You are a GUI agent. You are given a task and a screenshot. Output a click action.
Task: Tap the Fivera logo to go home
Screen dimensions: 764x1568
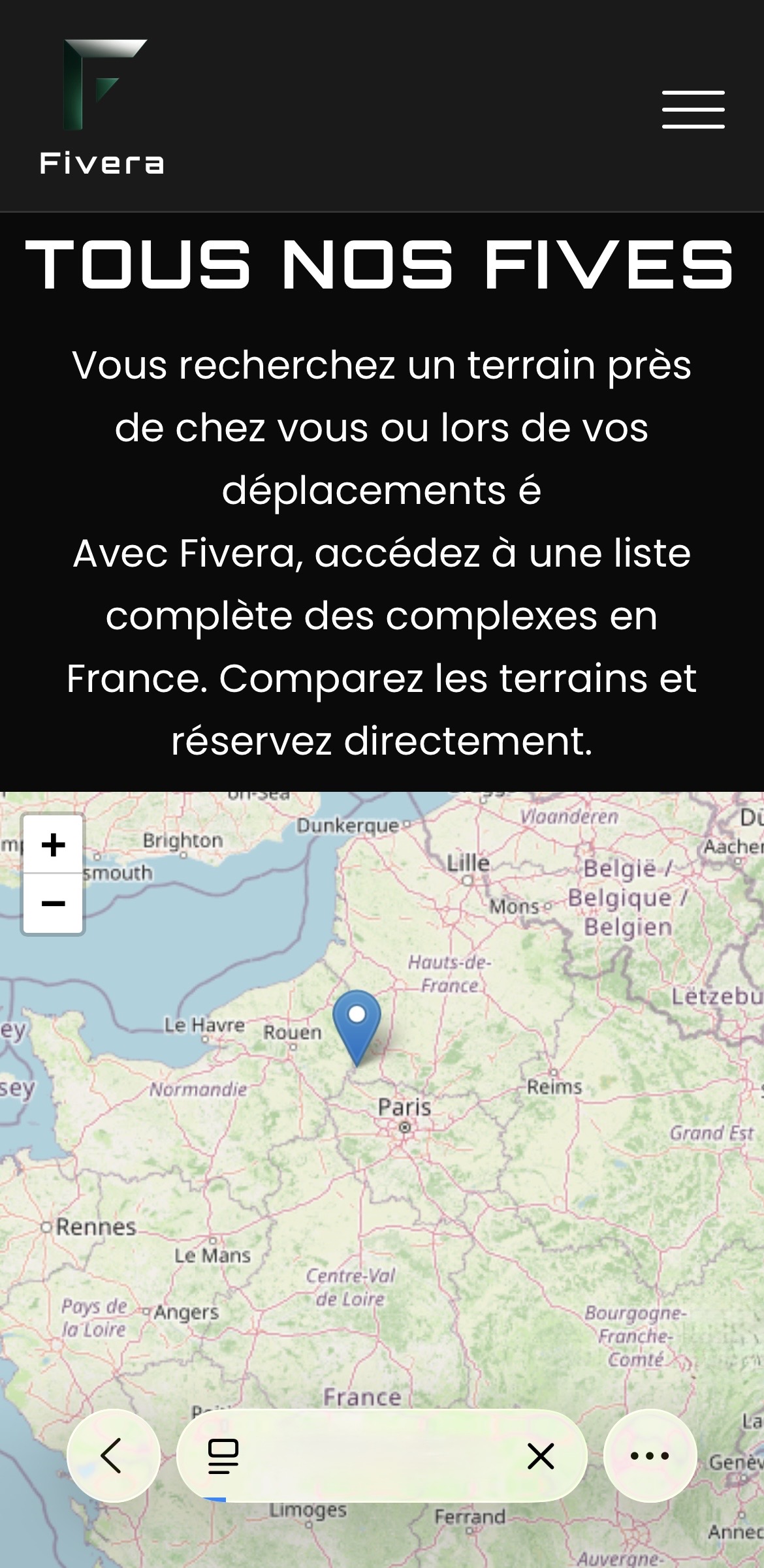(103, 108)
